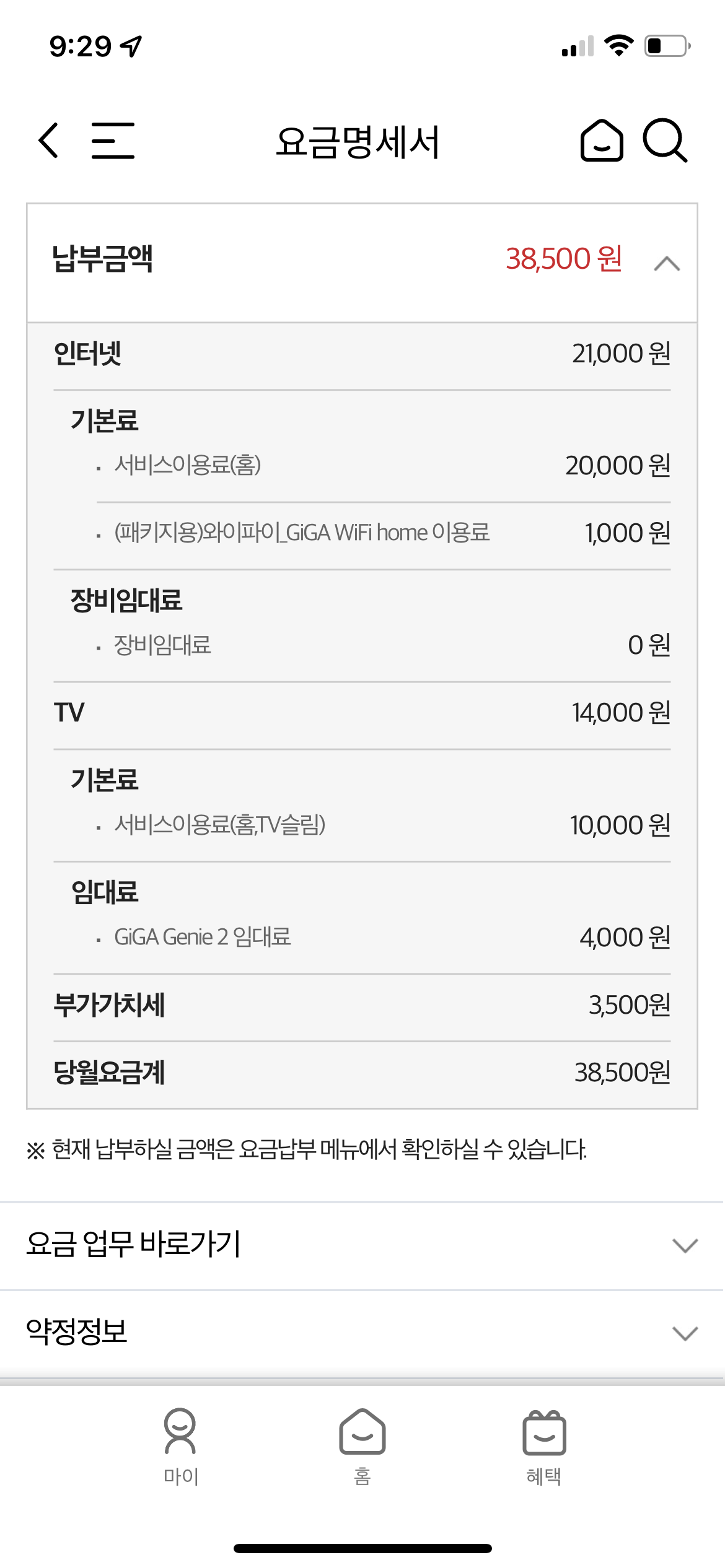The width and height of the screenshot is (725, 1568).
Task: Open the hamburger menu
Action: [113, 141]
